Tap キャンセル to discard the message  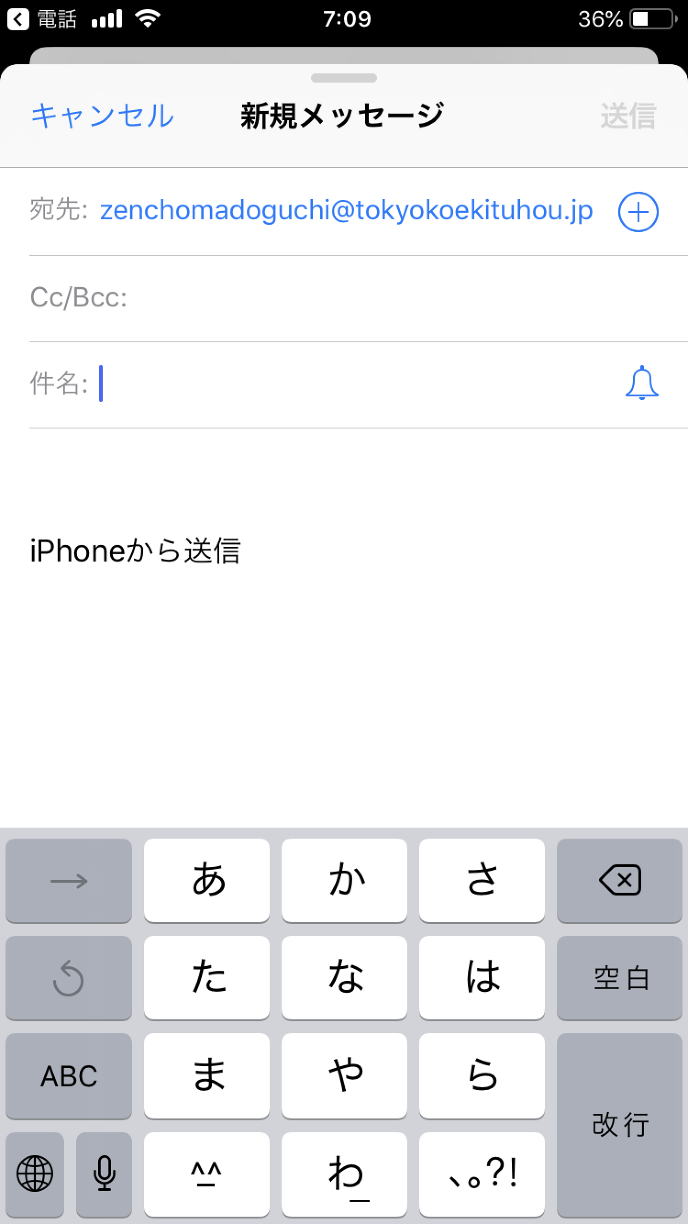(x=102, y=116)
